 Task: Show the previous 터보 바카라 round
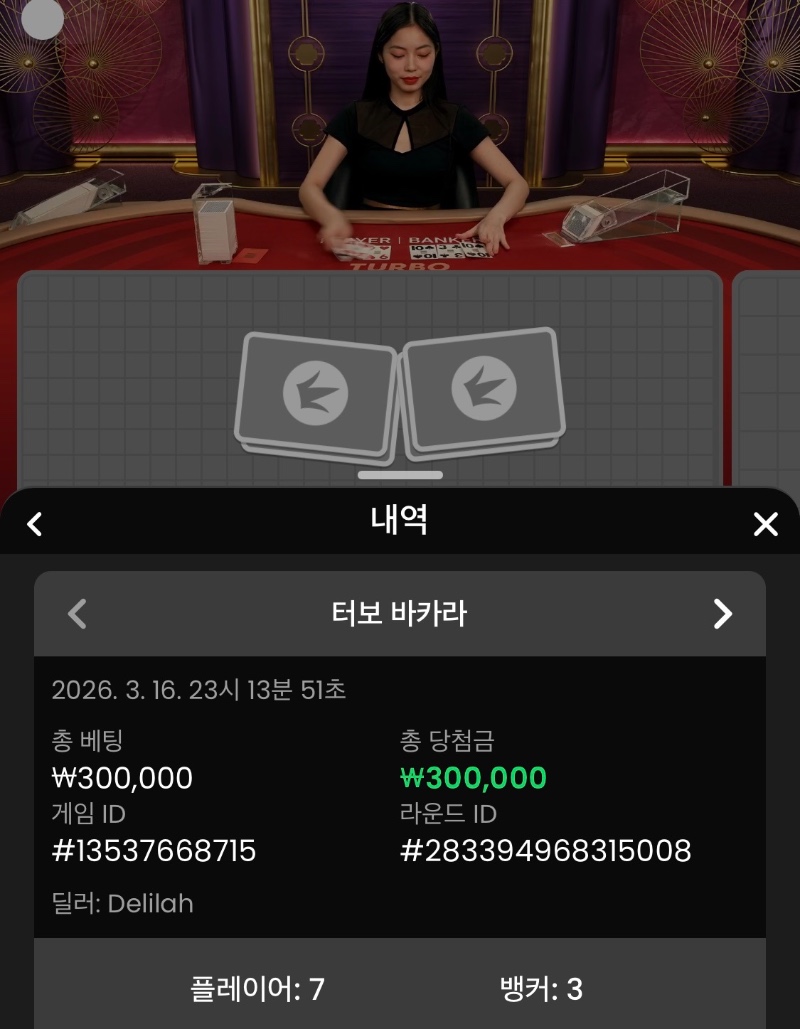[x=77, y=613]
